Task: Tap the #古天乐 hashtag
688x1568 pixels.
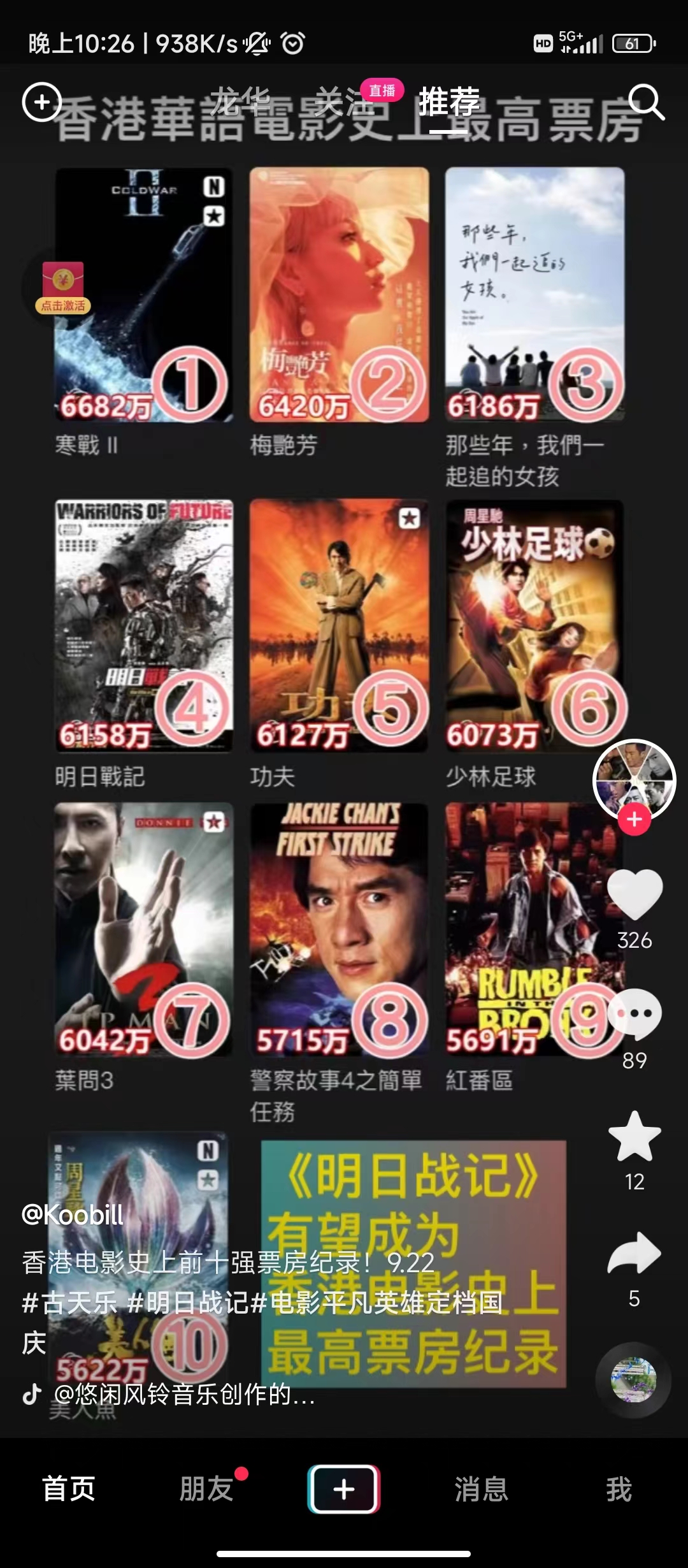Action: coord(69,1303)
